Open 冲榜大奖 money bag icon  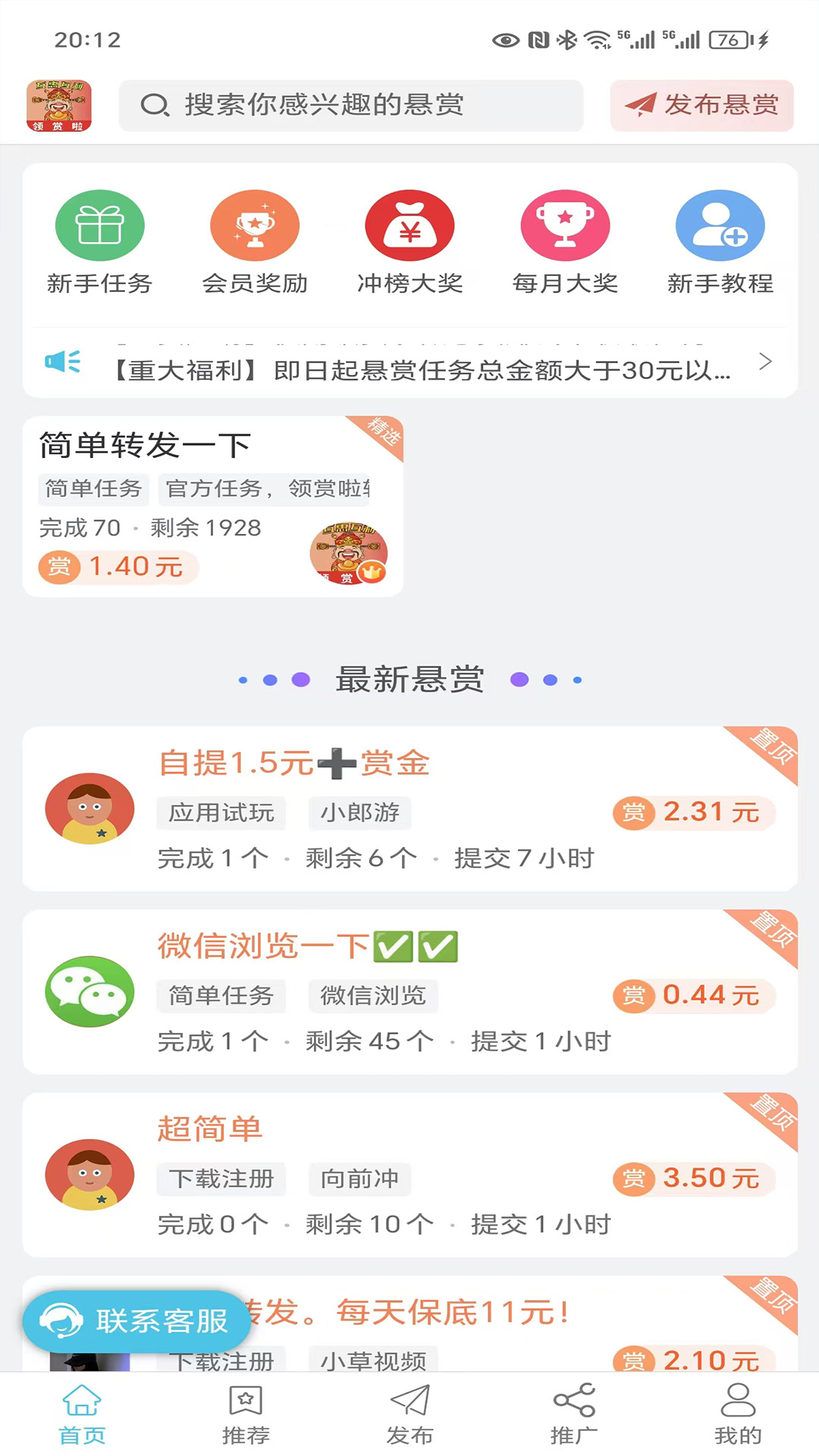(x=409, y=225)
